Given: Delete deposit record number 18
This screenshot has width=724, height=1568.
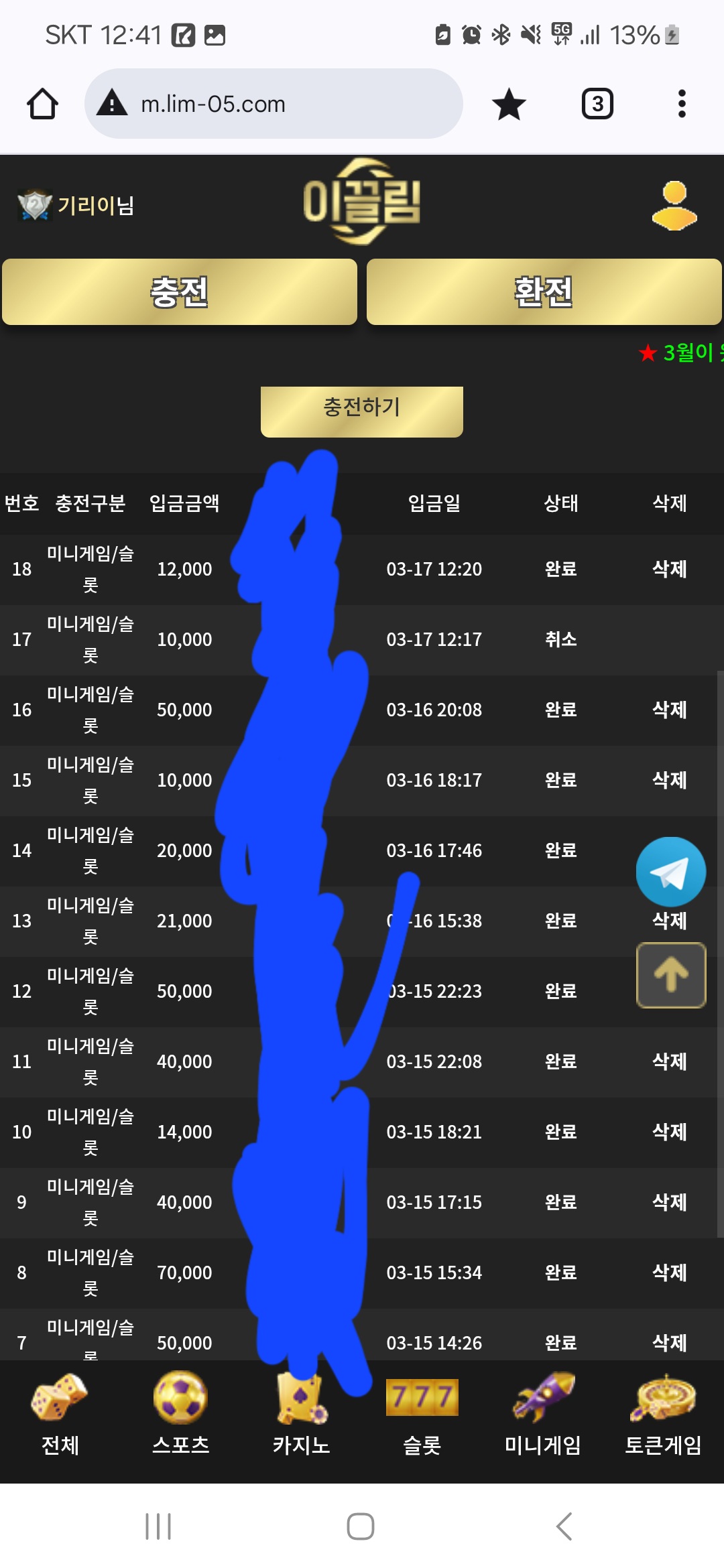Looking at the screenshot, I should pyautogui.click(x=669, y=569).
